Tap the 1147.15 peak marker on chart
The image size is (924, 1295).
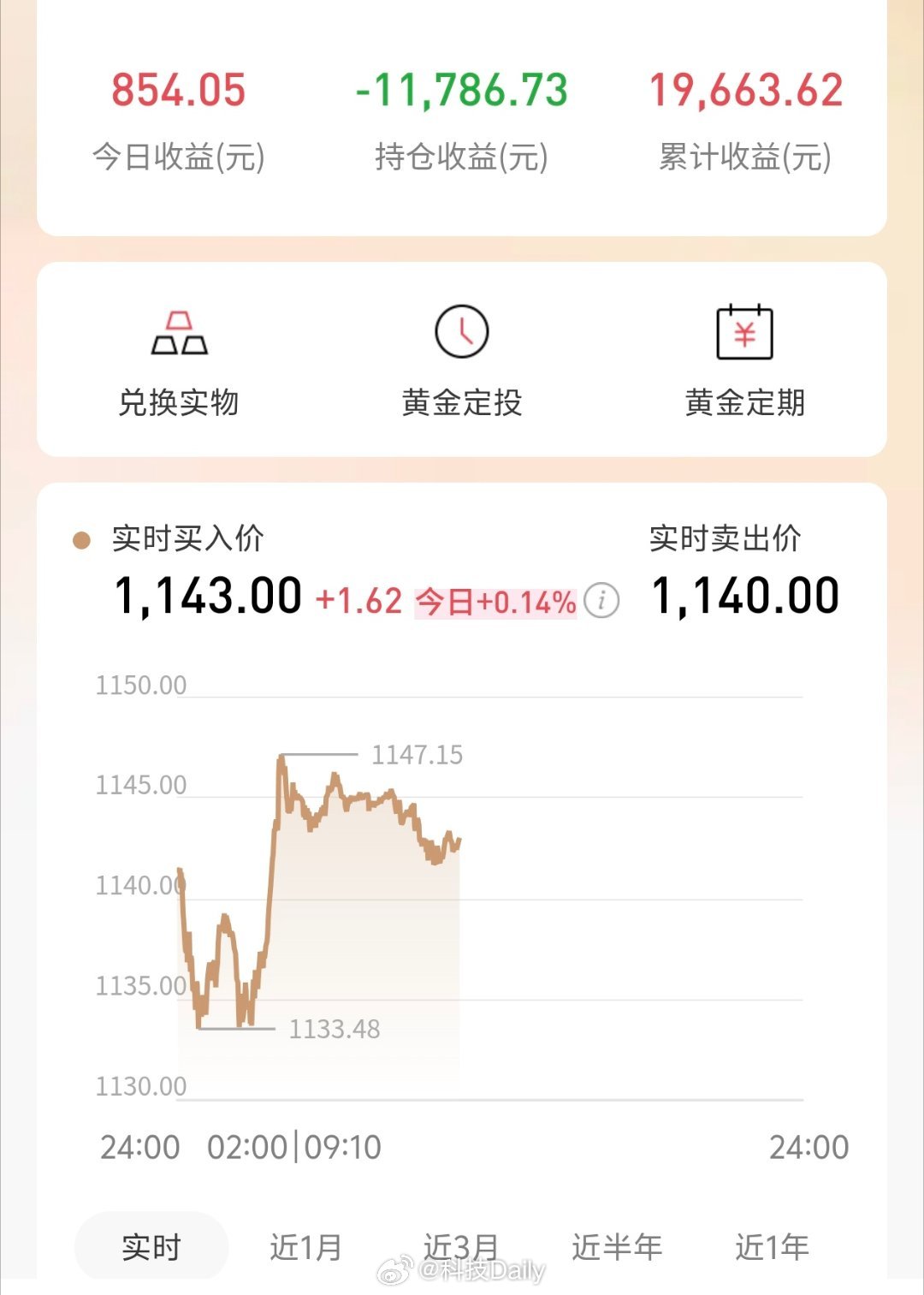click(x=418, y=756)
